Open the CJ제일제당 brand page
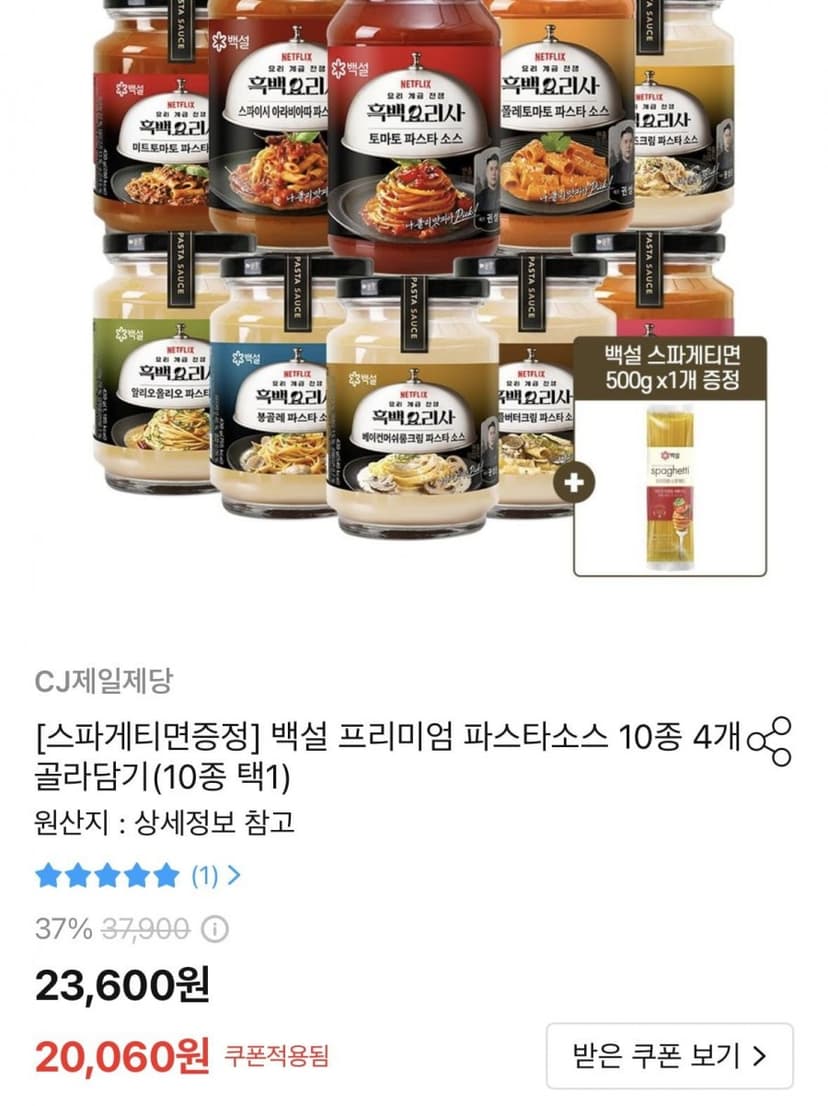Screen dimensions: 828x1106 104,681
